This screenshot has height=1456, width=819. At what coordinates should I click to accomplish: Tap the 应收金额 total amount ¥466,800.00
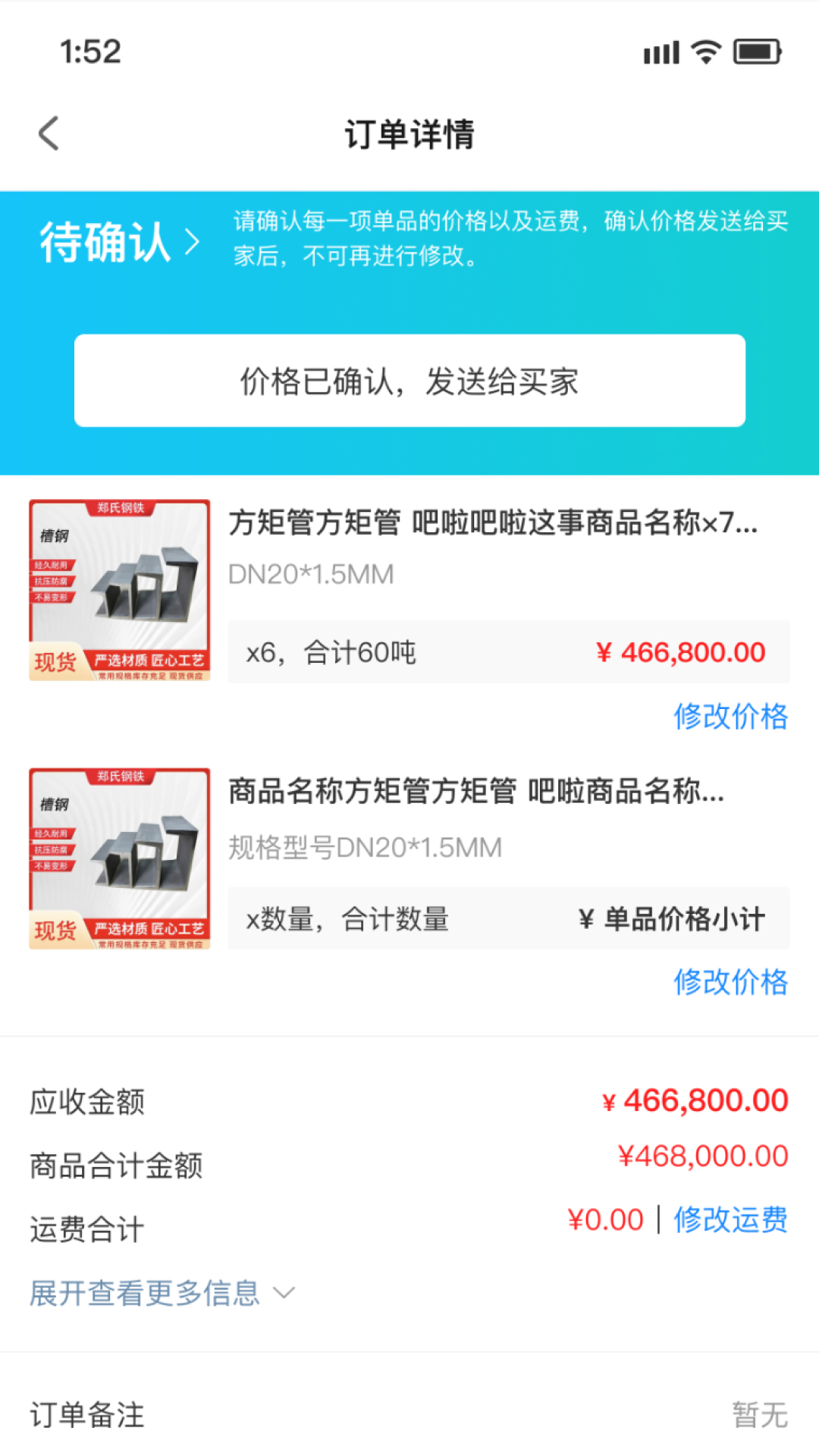(x=692, y=1100)
